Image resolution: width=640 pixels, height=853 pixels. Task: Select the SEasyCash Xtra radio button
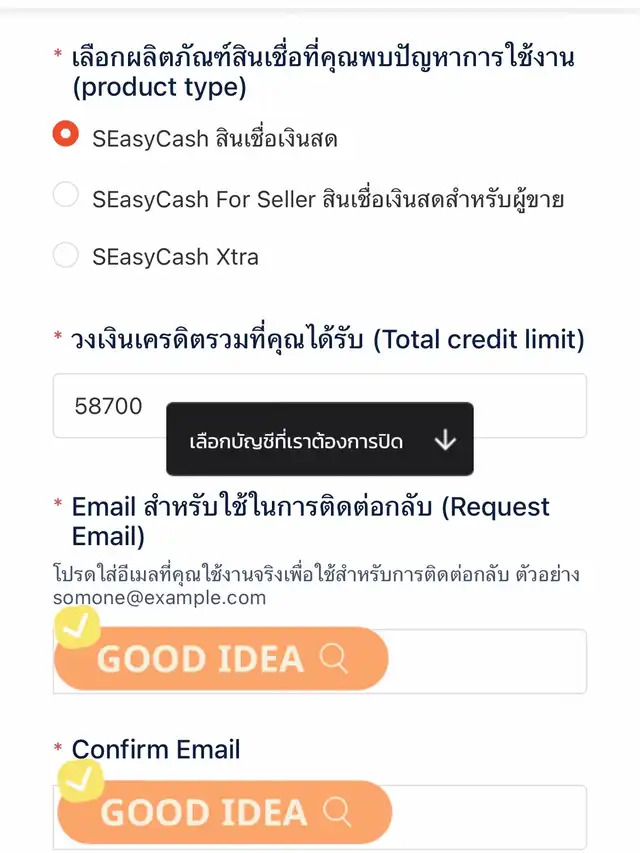point(66,256)
